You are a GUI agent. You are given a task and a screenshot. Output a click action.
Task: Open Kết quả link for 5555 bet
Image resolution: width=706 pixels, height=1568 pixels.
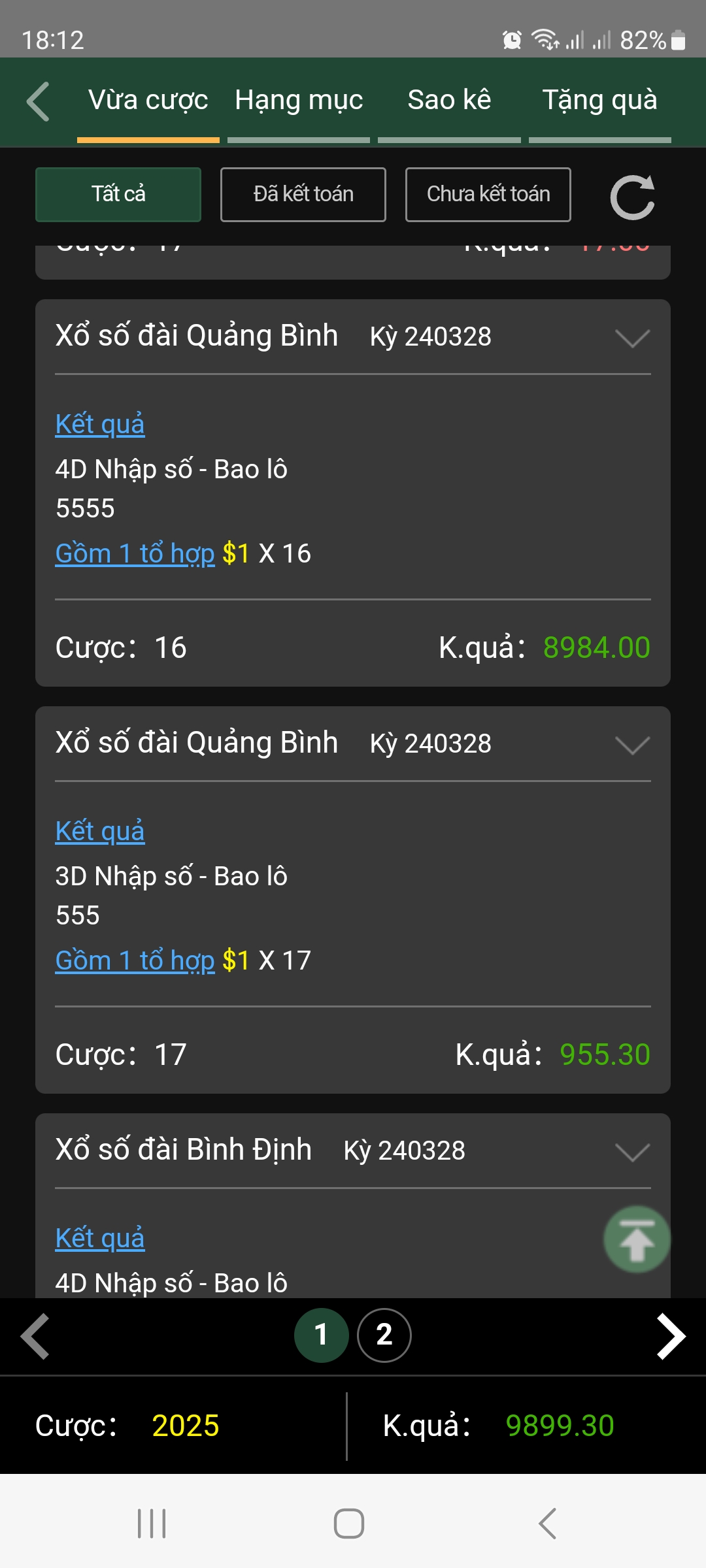coord(100,425)
